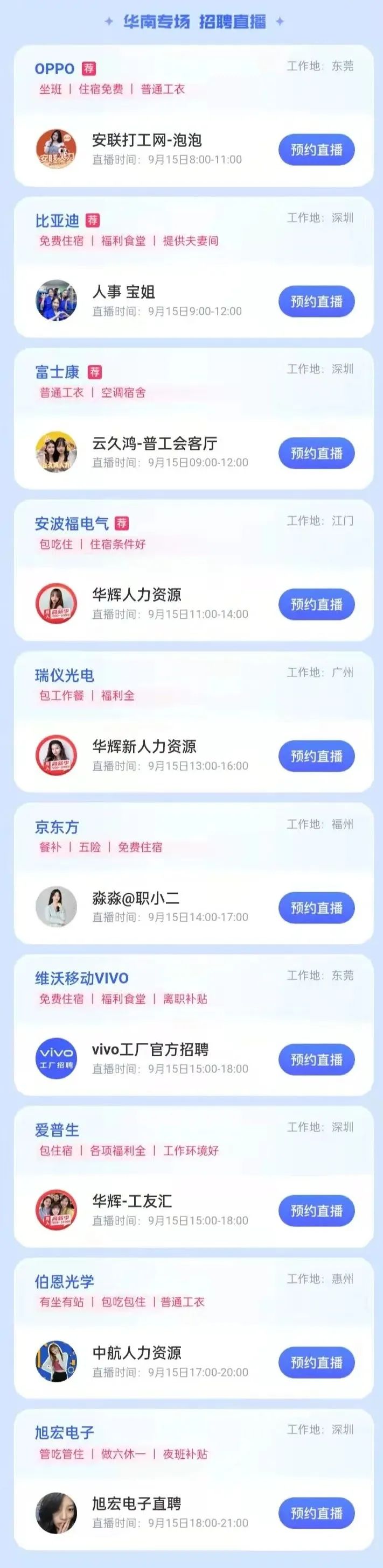The height and width of the screenshot is (1568, 383).
Task: Reserve 瑞仪光电 livestream by 华辉新人力资源
Action: coord(316,756)
